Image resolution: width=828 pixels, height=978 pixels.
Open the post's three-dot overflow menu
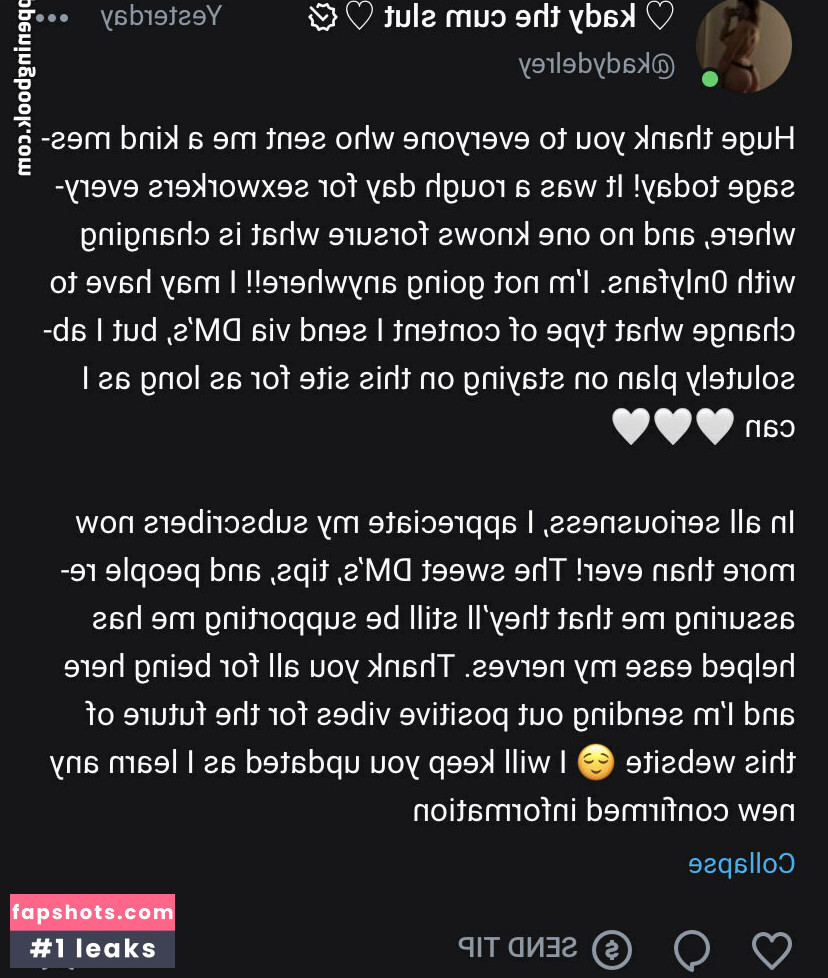(51, 18)
